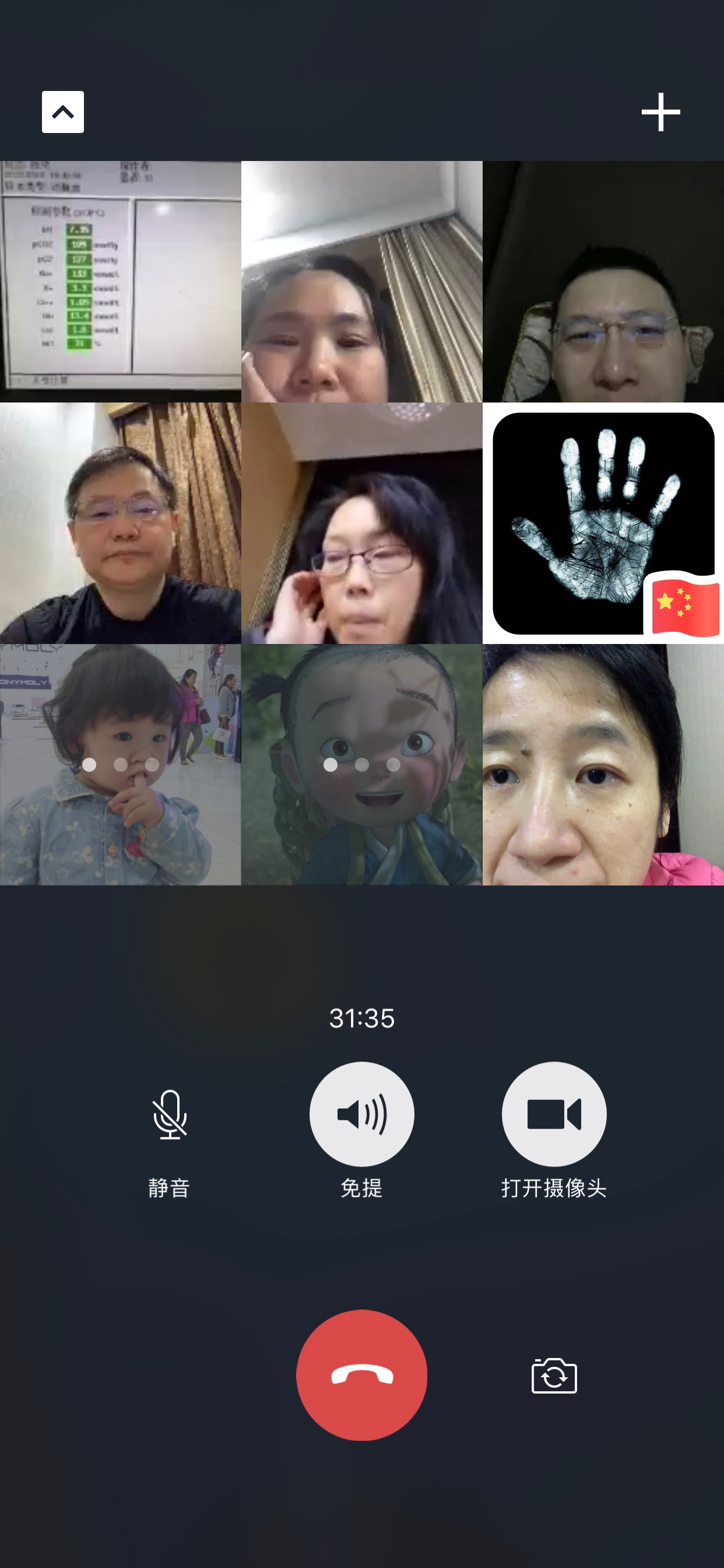Select the cartoon character avatar tile
724x1568 pixels.
(361, 765)
